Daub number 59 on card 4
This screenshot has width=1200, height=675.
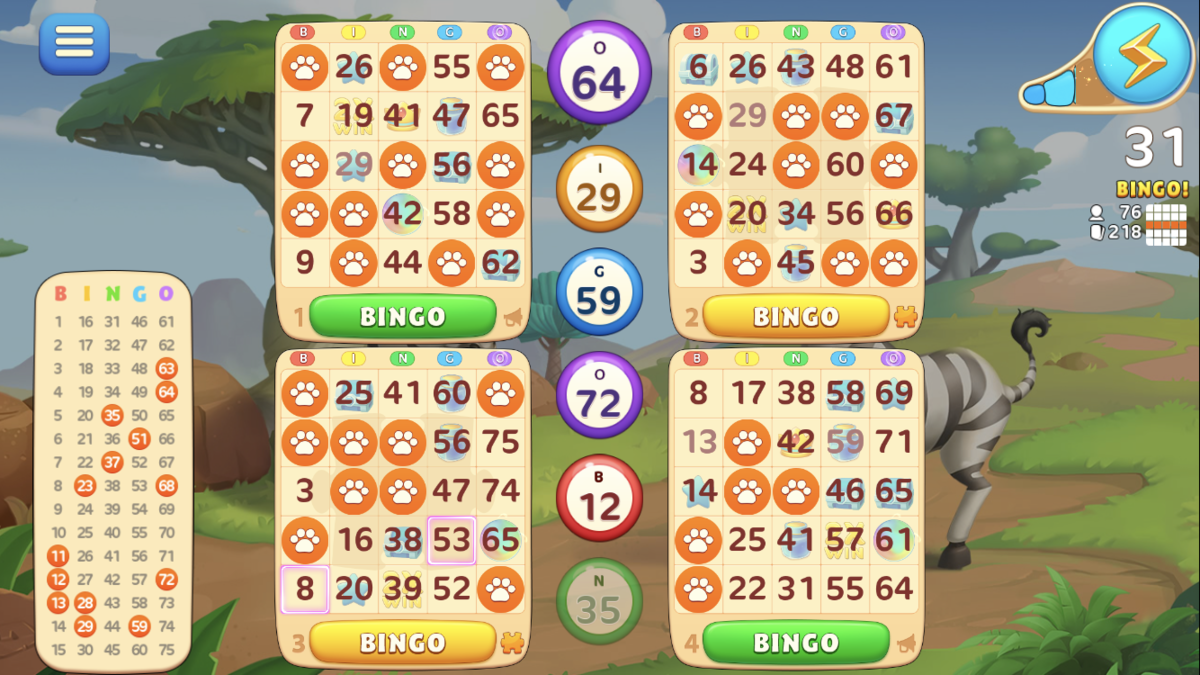(x=845, y=441)
